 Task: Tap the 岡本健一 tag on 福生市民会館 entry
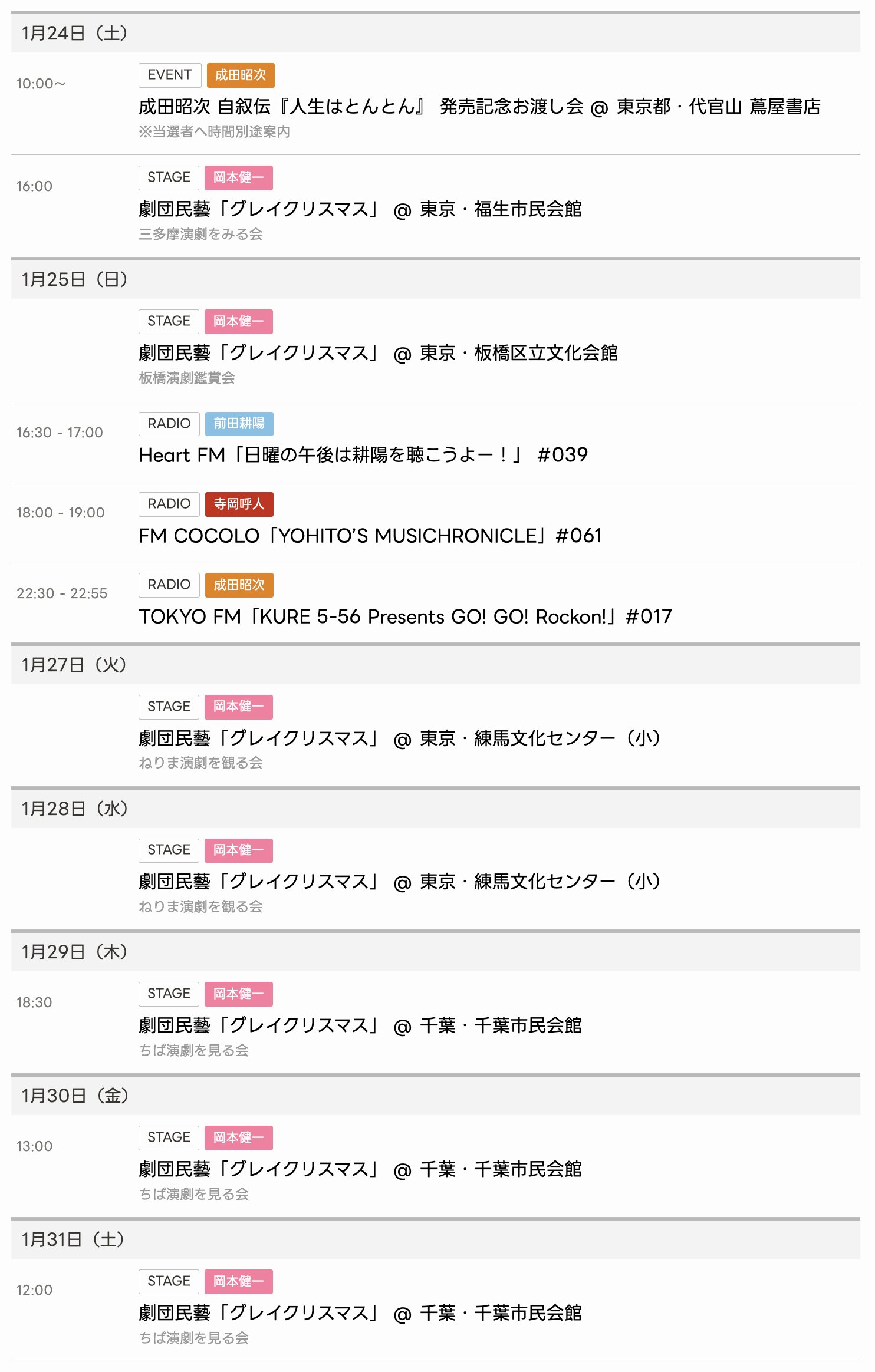click(238, 177)
